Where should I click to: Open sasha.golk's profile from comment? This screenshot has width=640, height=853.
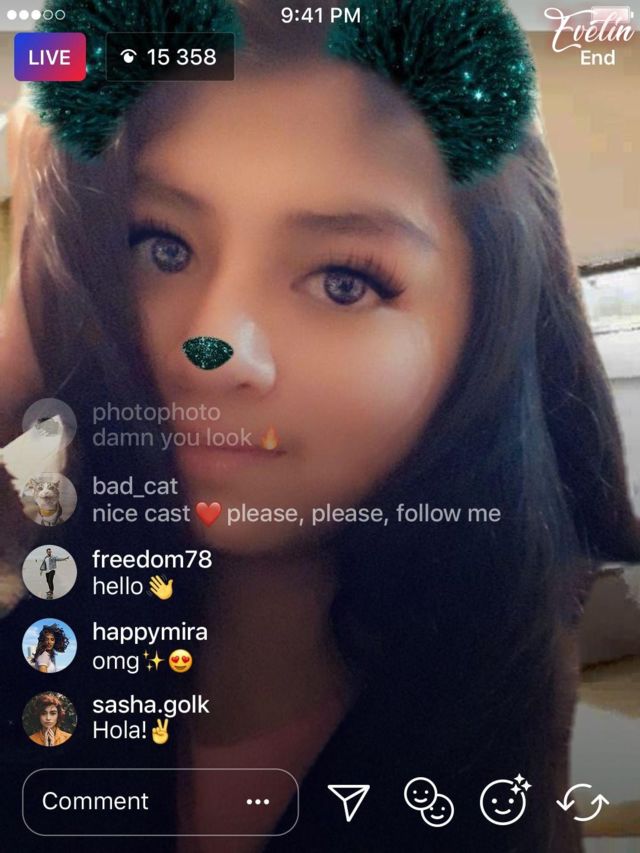coord(49,718)
